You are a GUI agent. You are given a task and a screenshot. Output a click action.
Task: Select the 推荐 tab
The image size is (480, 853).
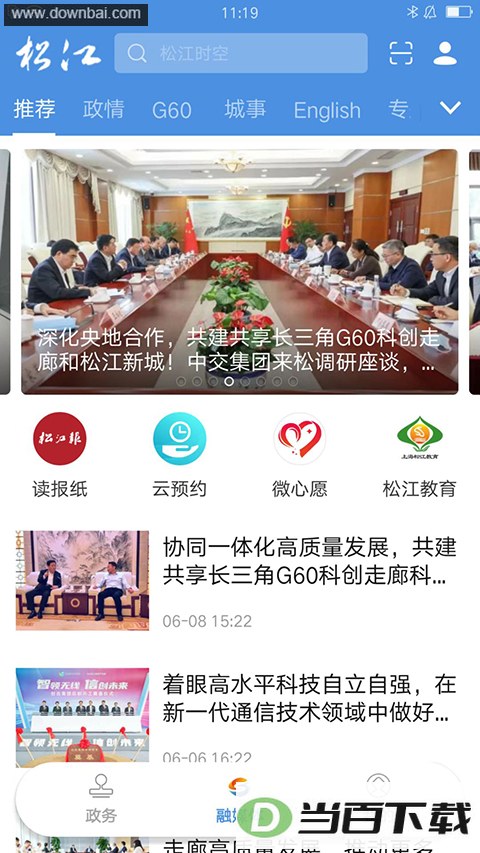[34, 109]
